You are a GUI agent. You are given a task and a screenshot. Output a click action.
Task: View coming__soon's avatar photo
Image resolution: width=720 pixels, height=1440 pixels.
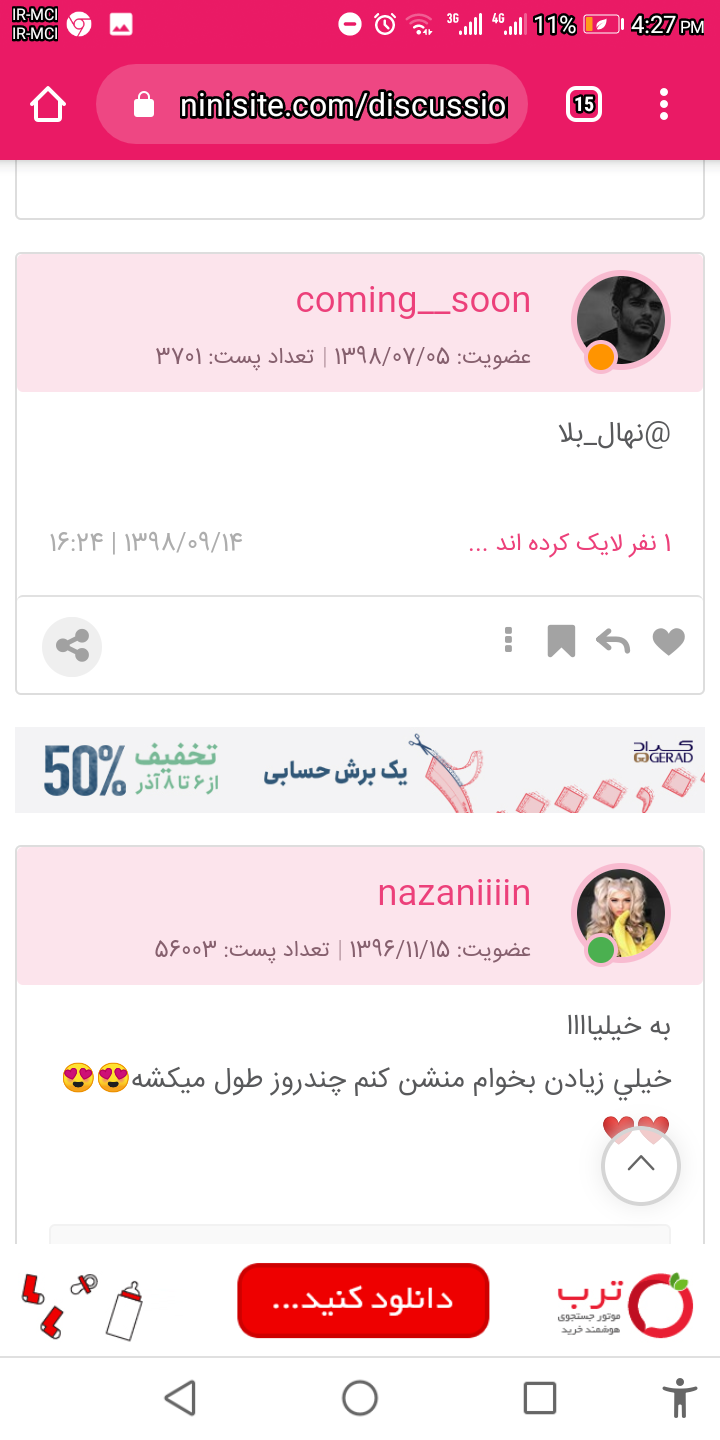621,320
